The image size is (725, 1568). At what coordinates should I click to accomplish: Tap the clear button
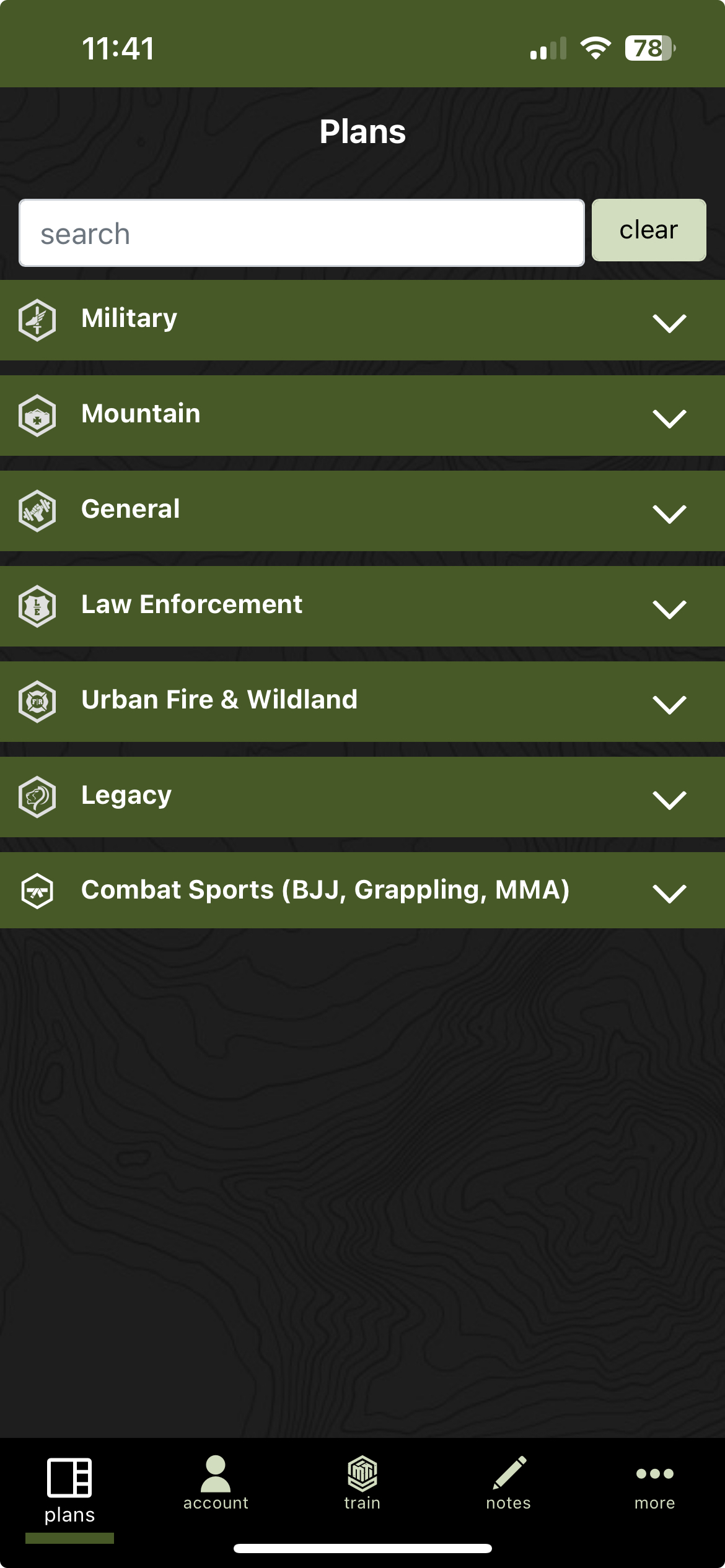pos(648,230)
